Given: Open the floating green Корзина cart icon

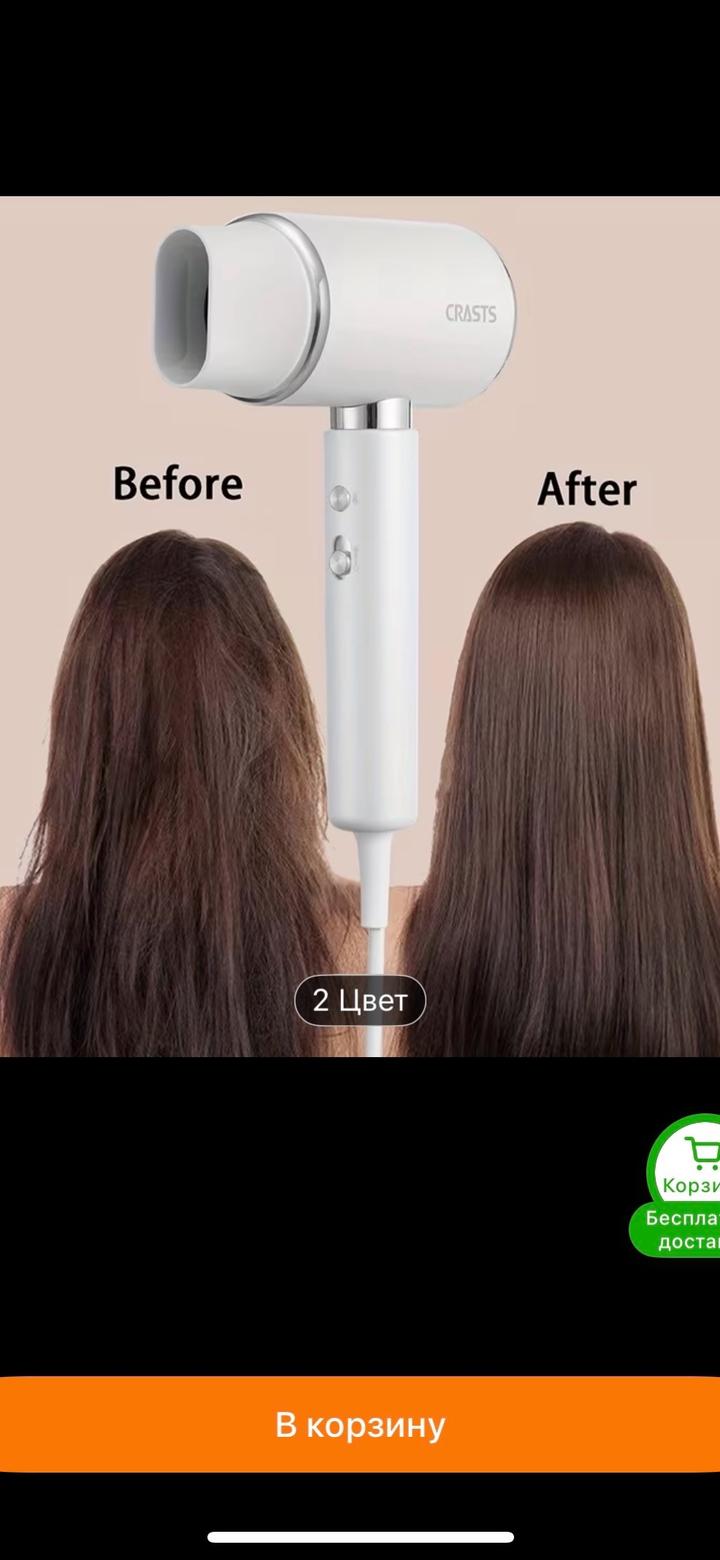Looking at the screenshot, I should tap(690, 1165).
